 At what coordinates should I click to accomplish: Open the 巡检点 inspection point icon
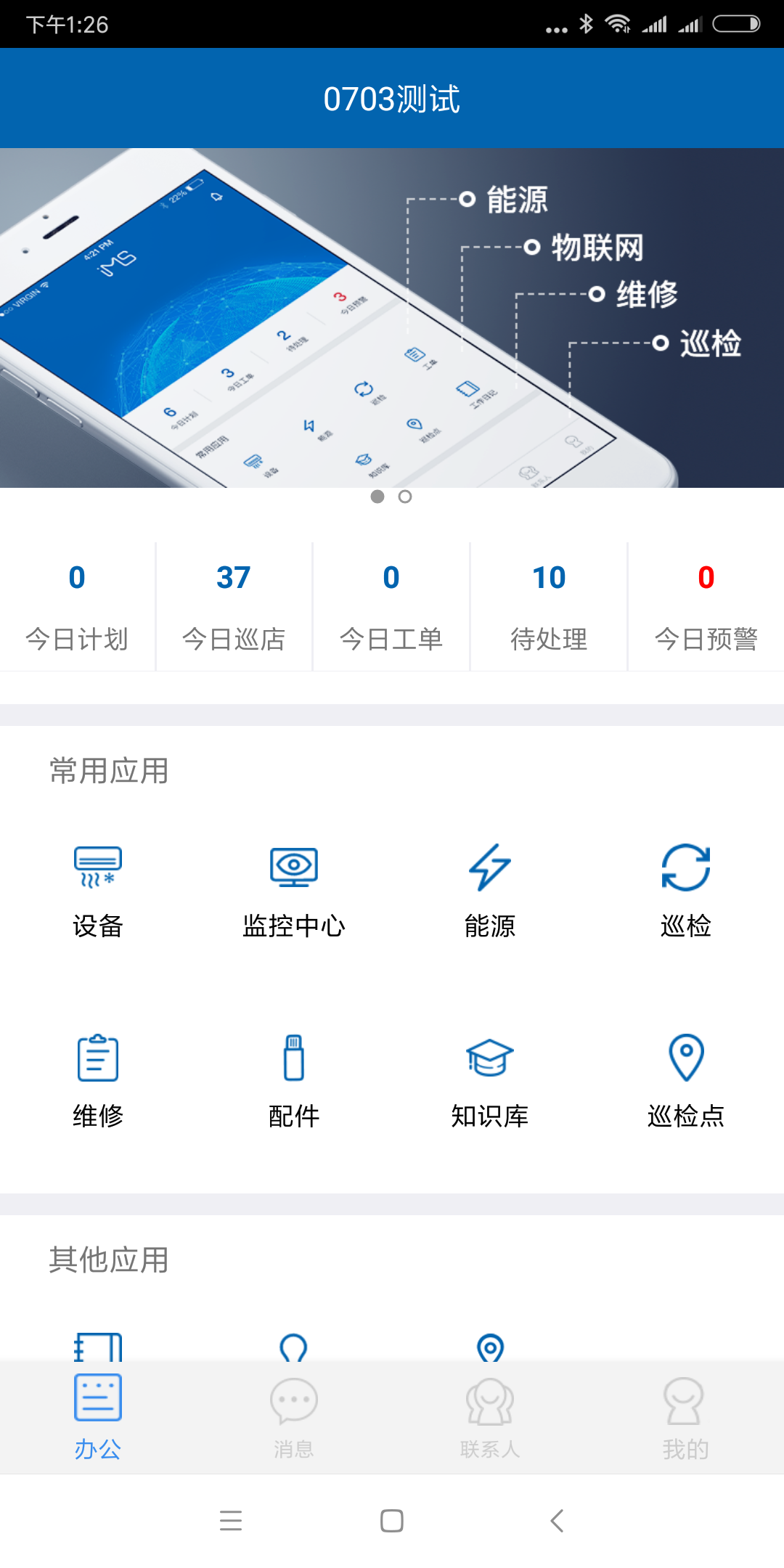tap(685, 1078)
